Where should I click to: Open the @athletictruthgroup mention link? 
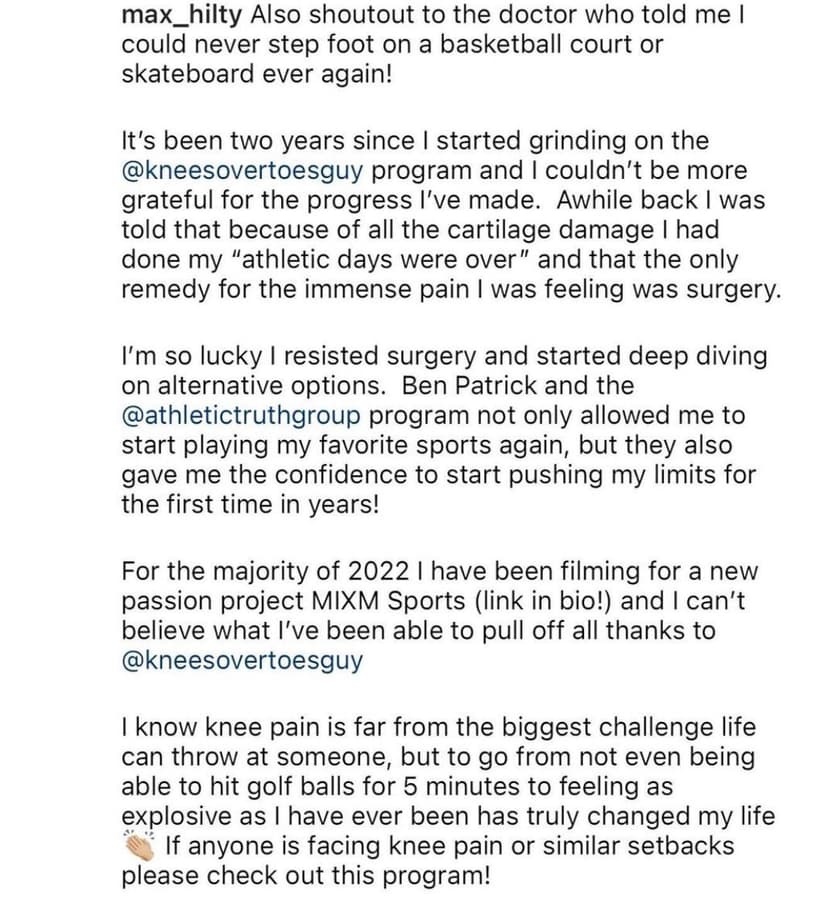click(240, 414)
